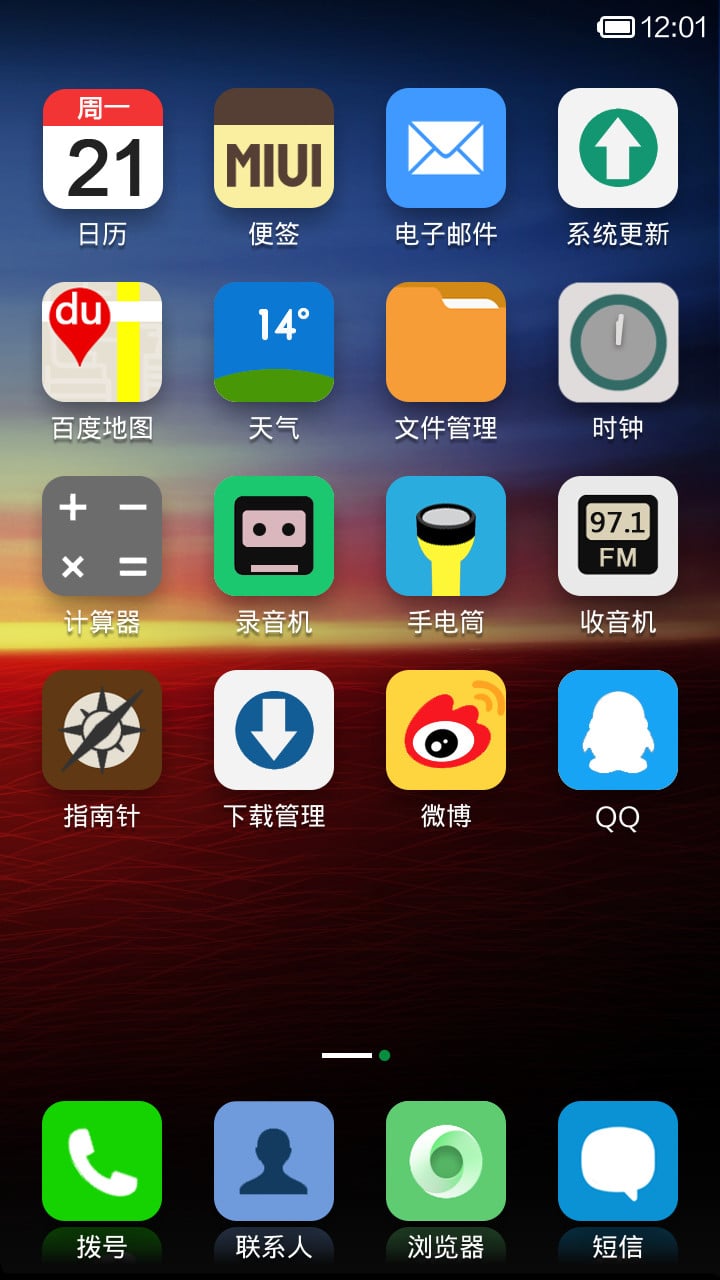Open 下载管理 download manager
This screenshot has height=1280, width=720.
[274, 730]
